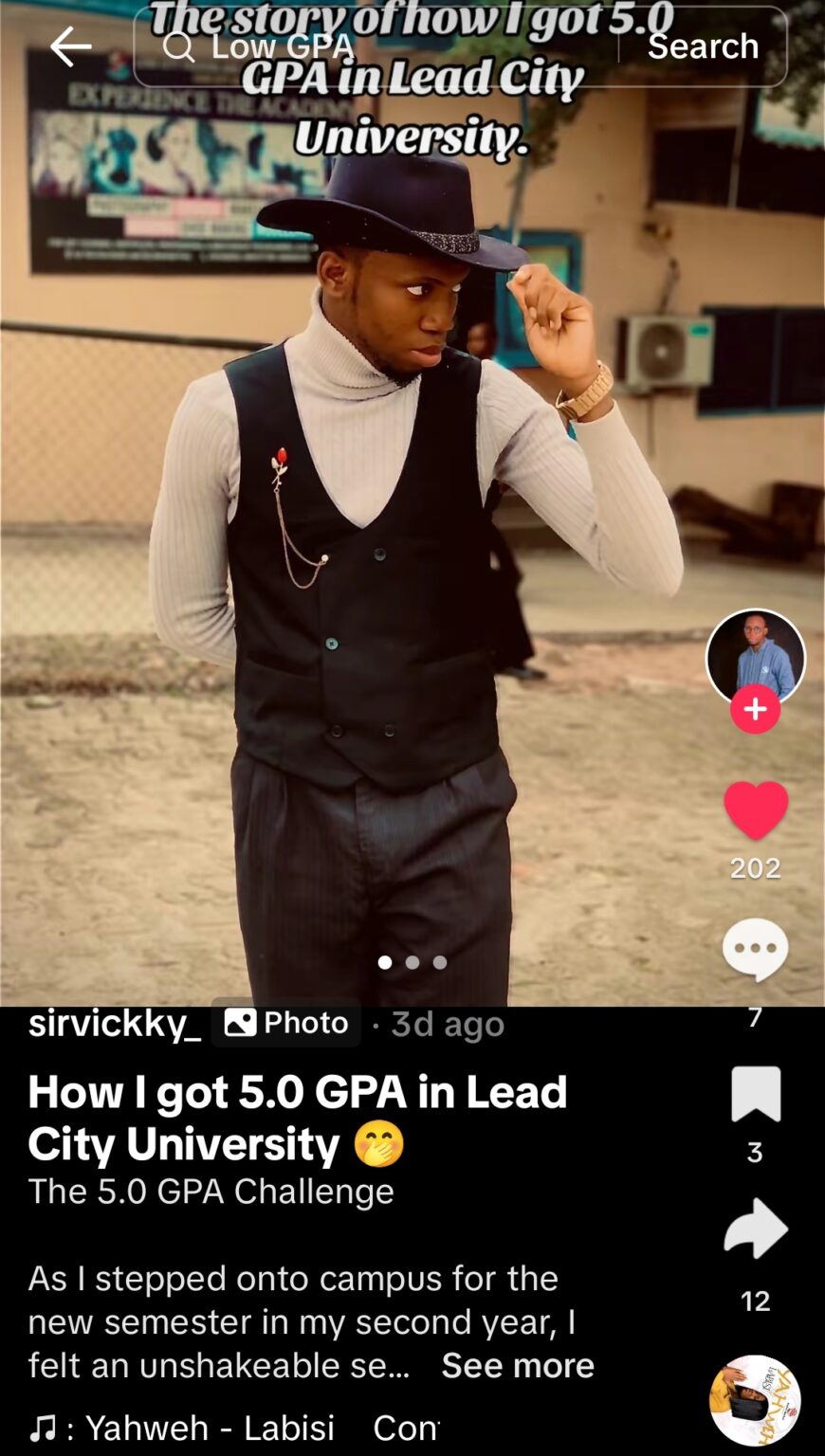The height and width of the screenshot is (1456, 825).
Task: Open the sirvickky_ username link
Action: [115, 1023]
